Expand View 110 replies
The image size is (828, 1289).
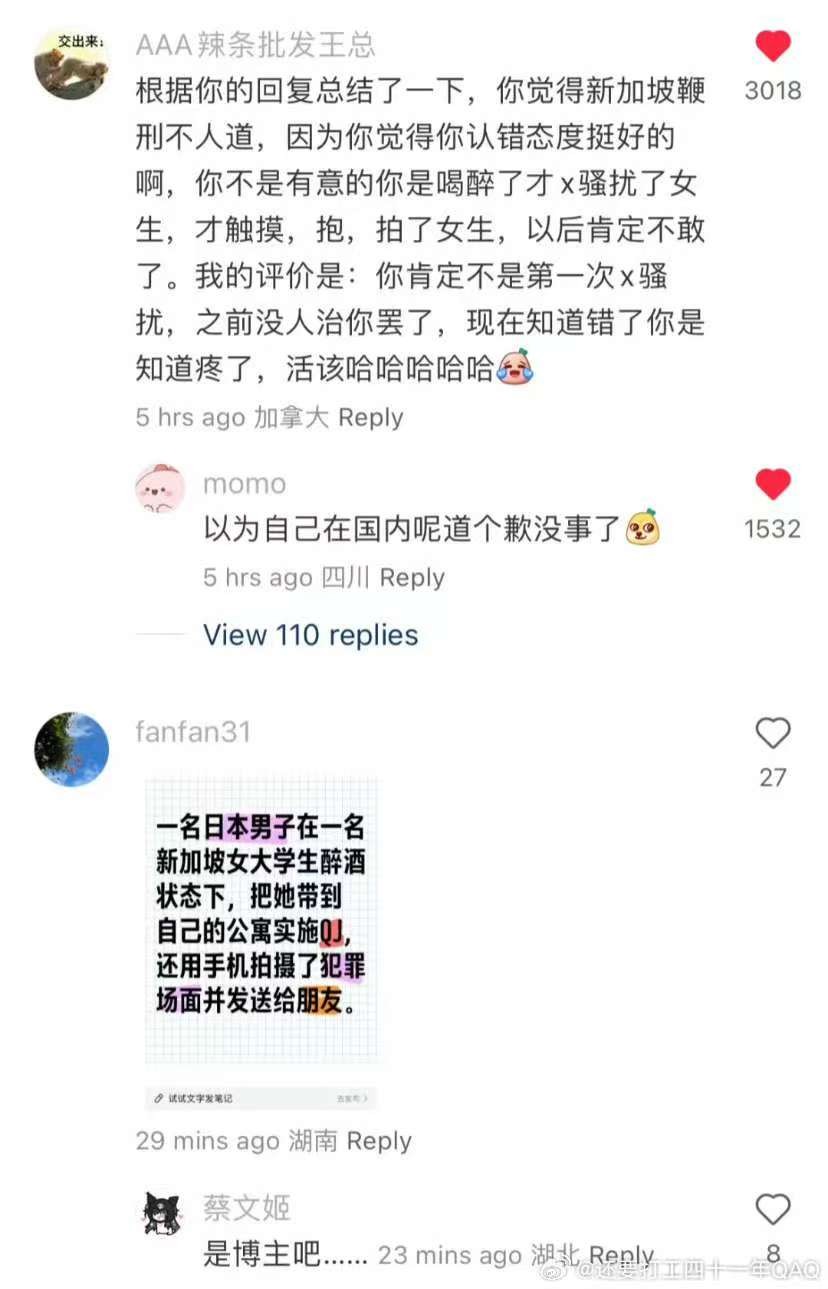coord(310,635)
